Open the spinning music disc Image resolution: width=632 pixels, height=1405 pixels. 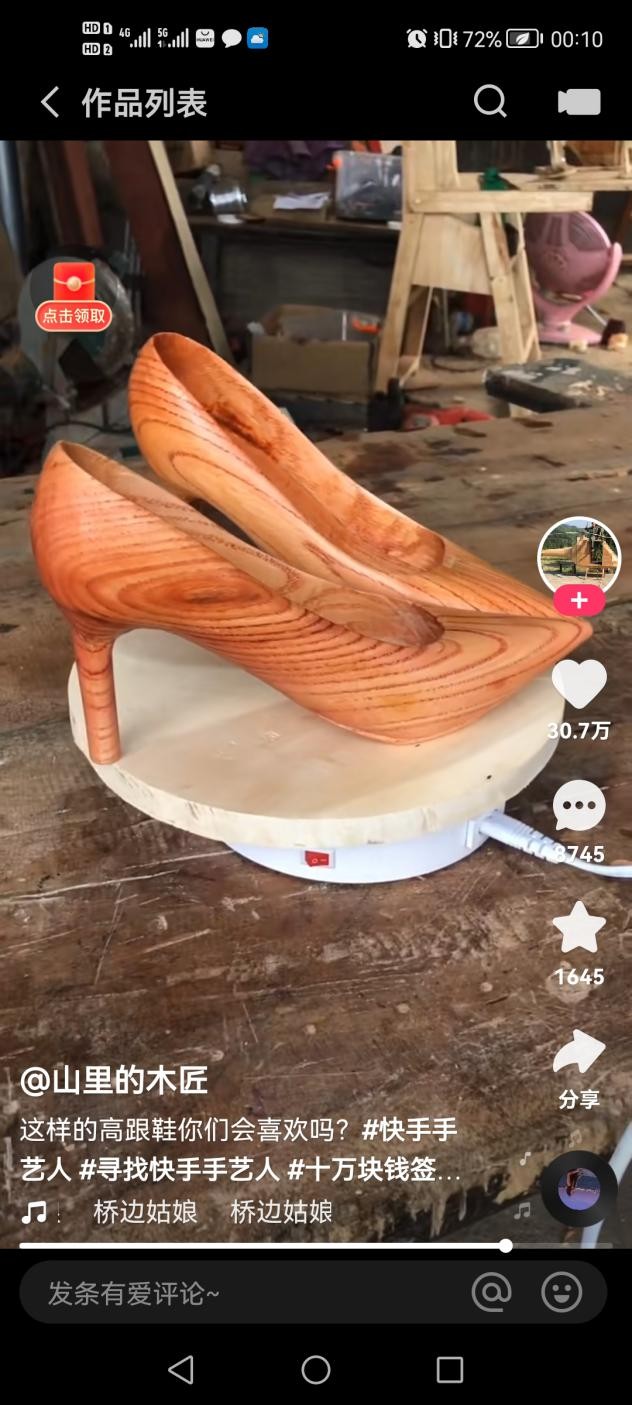tap(579, 1189)
